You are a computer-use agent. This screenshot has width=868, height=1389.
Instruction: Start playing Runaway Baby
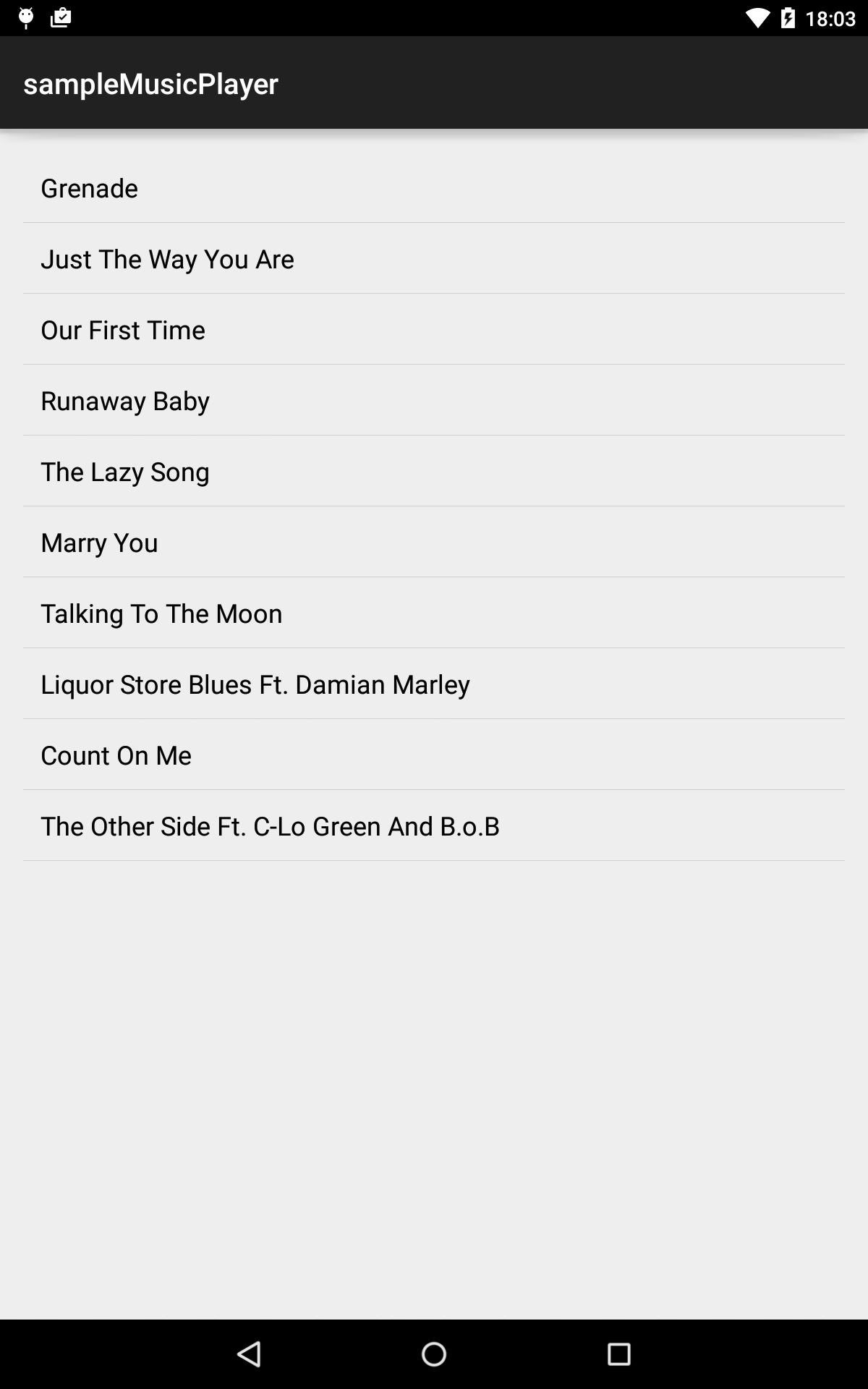coord(125,401)
